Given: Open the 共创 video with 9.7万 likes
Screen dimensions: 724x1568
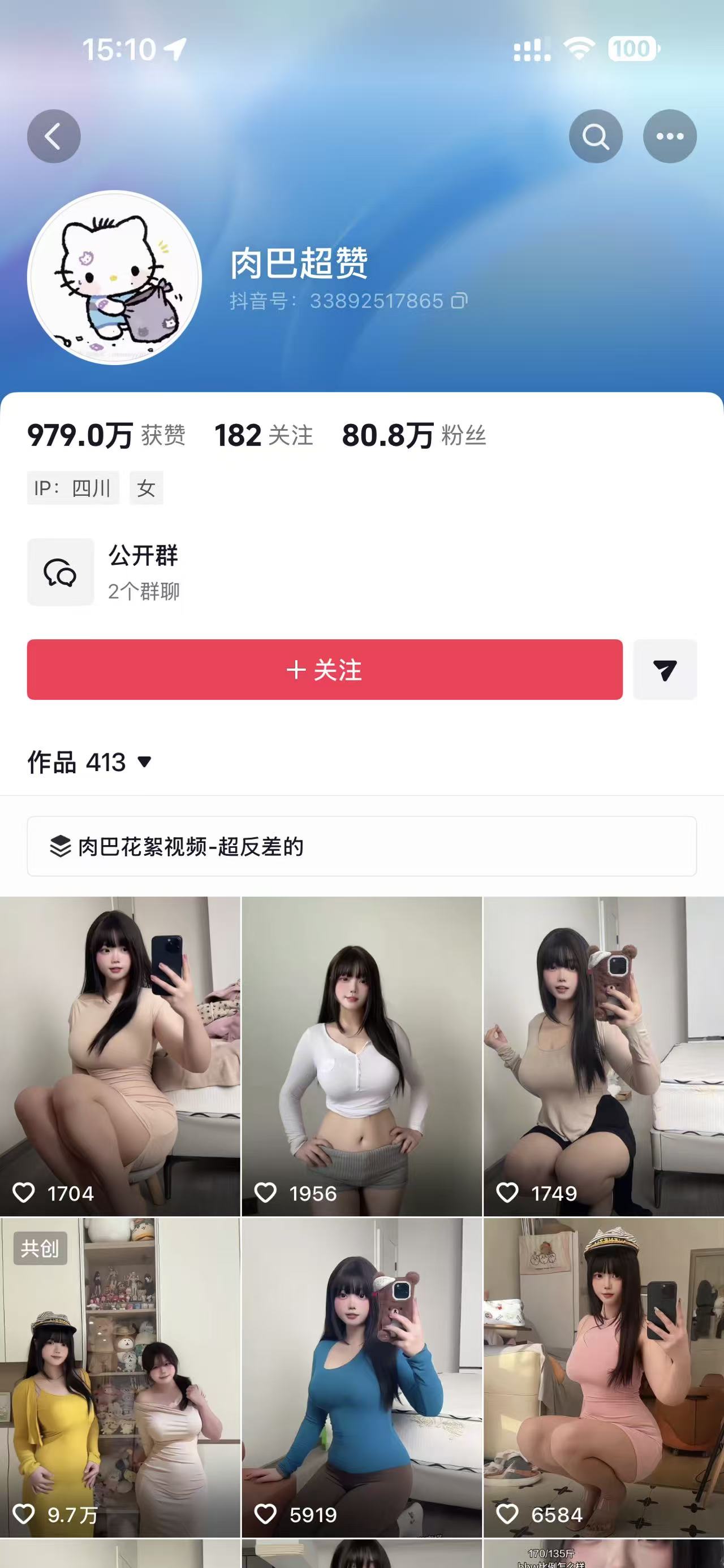Looking at the screenshot, I should [120, 1377].
